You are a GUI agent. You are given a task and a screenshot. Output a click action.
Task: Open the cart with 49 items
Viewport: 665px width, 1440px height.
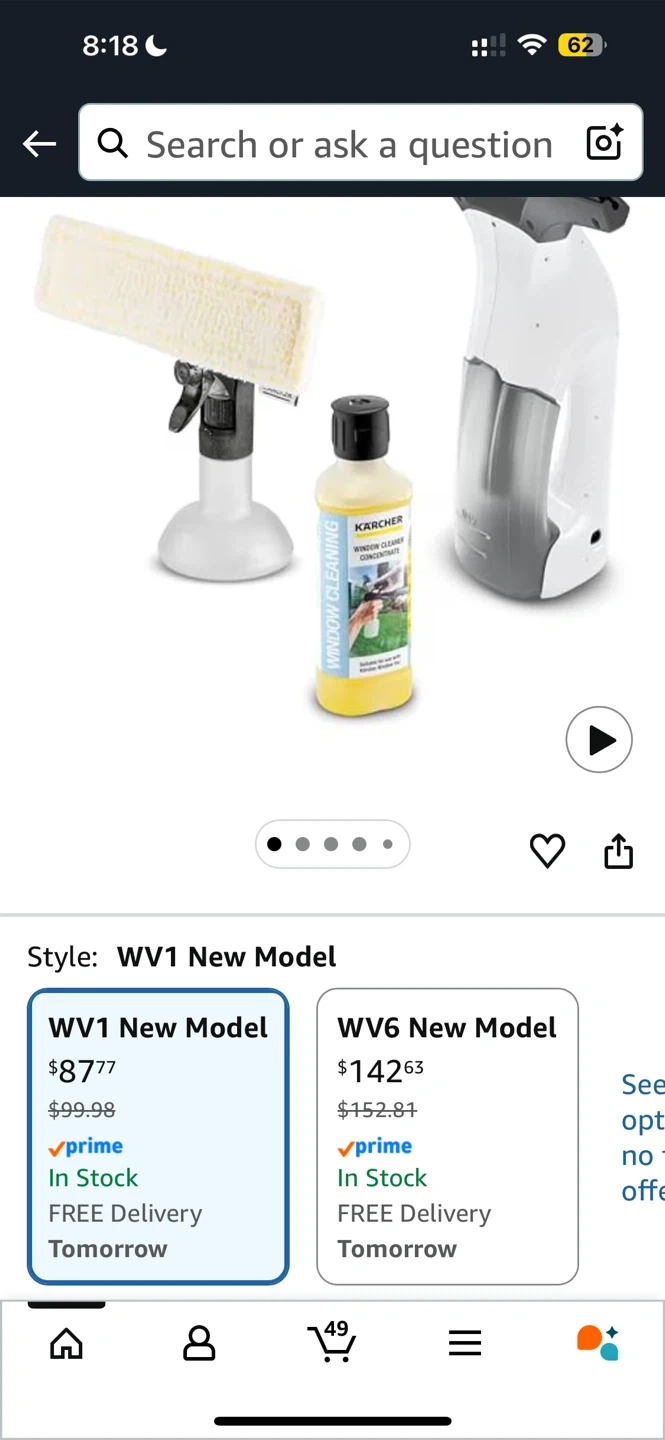332,1341
